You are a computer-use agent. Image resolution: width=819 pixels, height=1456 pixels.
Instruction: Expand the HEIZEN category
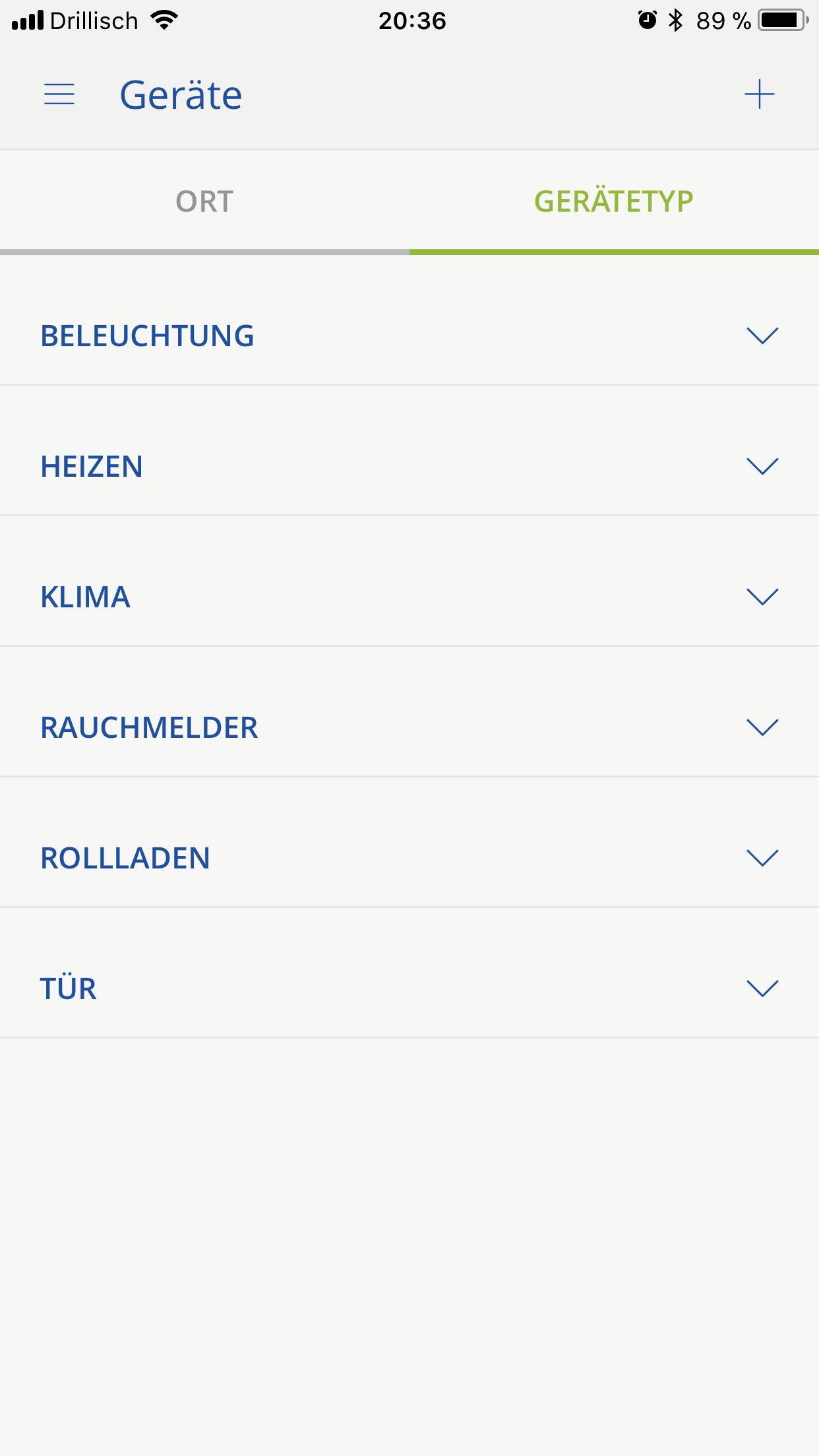point(762,466)
